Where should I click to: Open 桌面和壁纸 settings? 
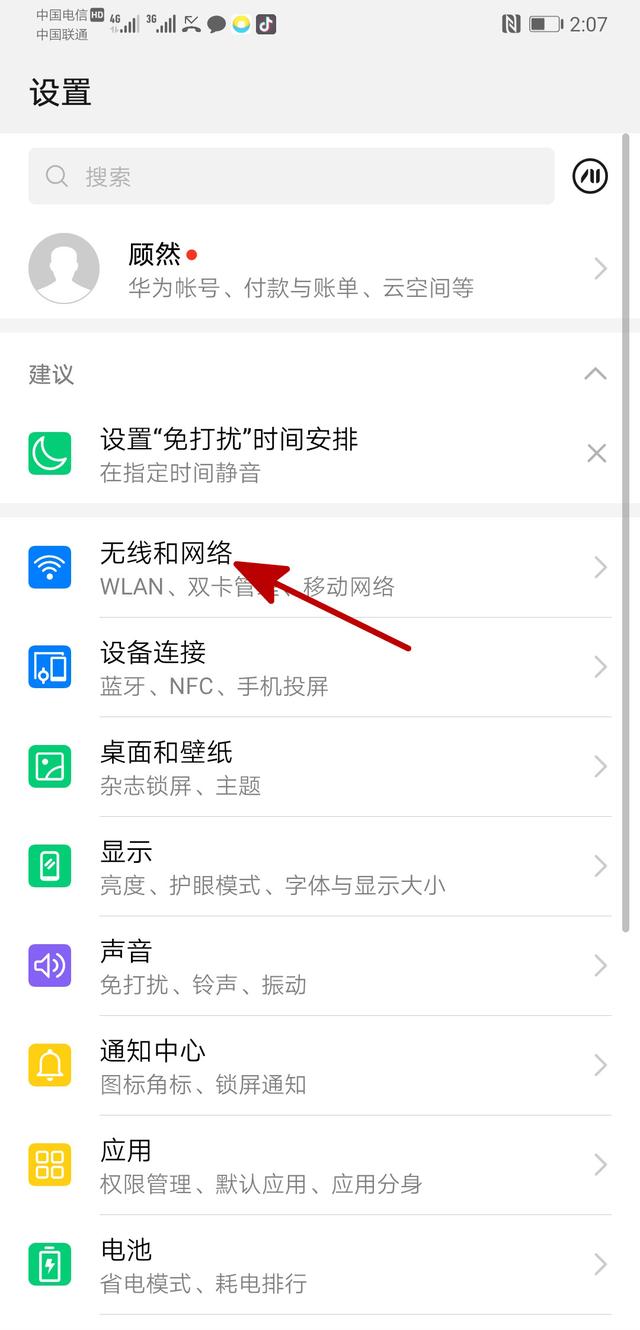(x=320, y=767)
